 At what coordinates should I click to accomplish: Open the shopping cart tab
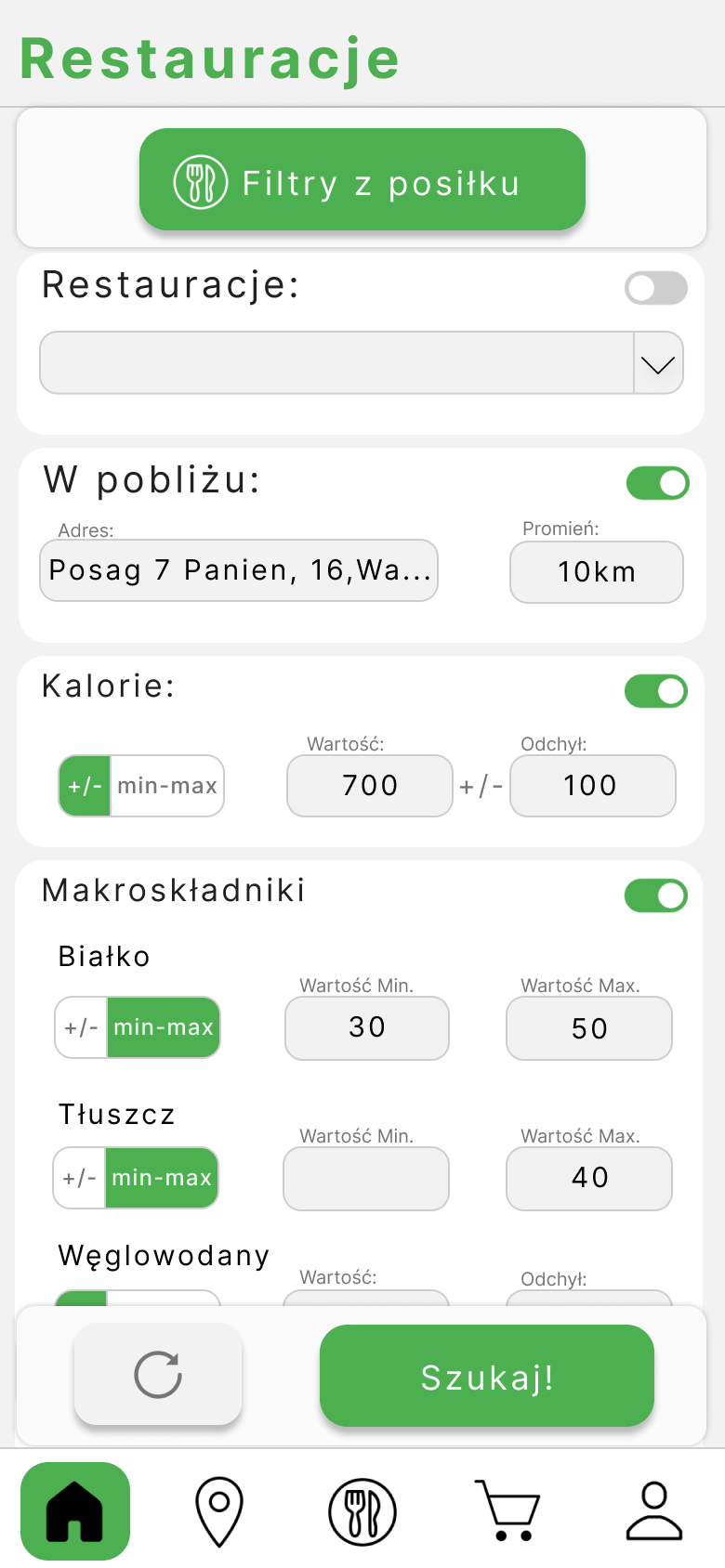[x=507, y=1511]
